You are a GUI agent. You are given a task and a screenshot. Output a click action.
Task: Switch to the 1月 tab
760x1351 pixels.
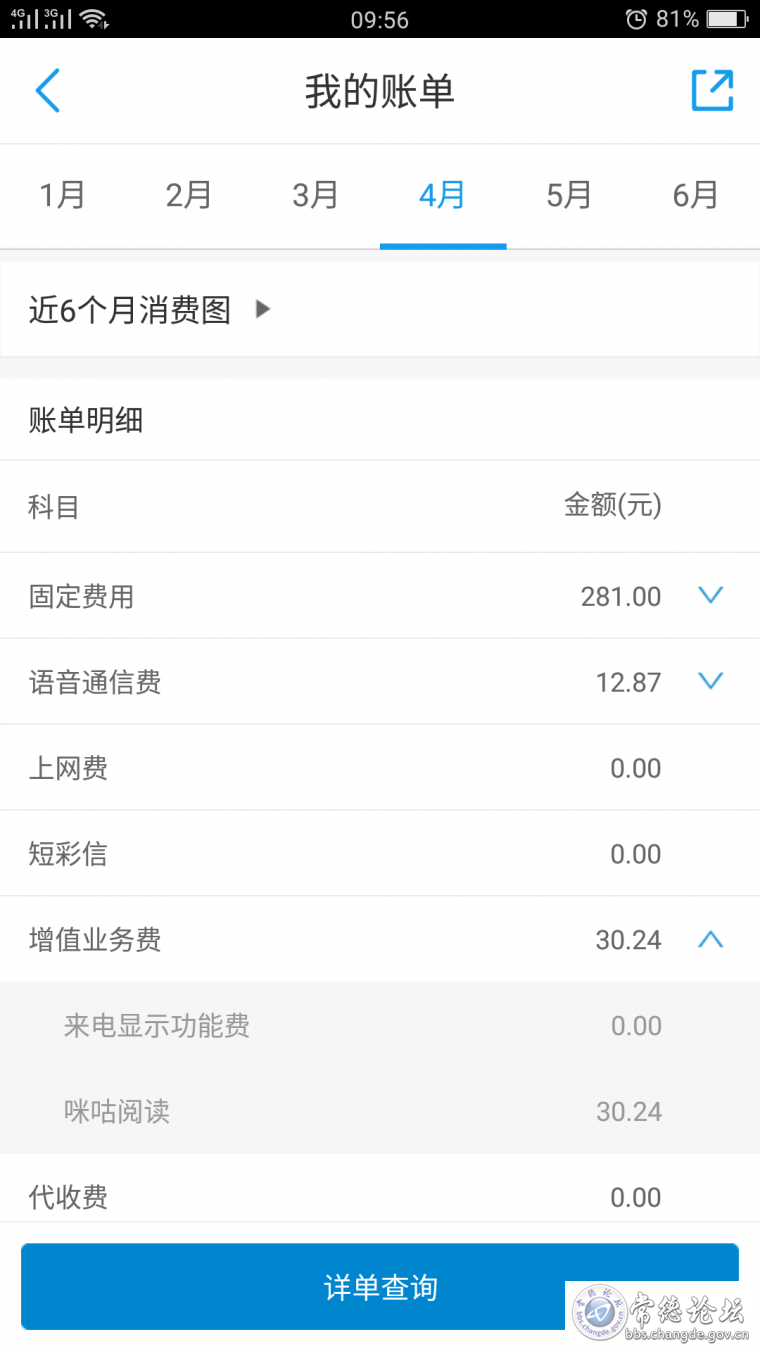(62, 195)
